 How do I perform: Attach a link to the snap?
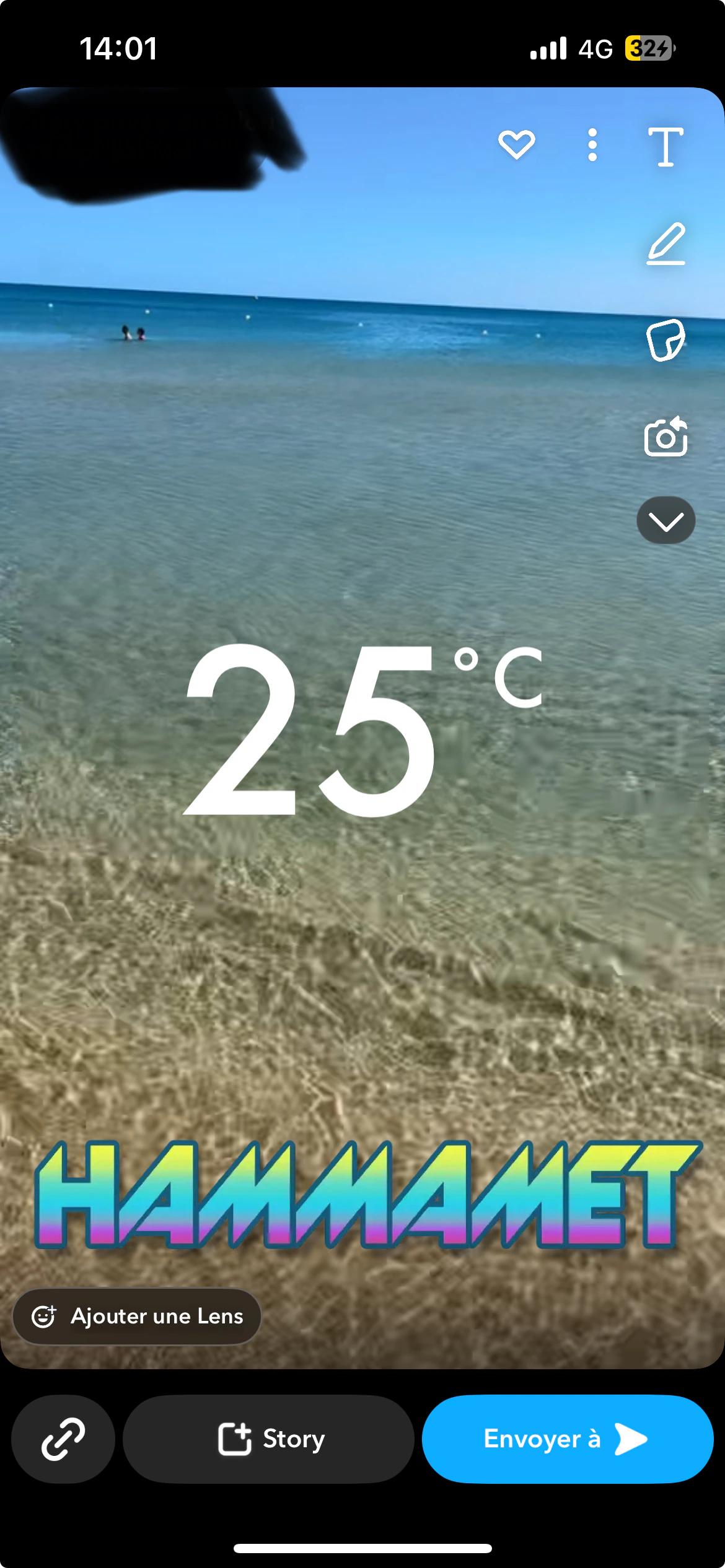[x=63, y=1439]
